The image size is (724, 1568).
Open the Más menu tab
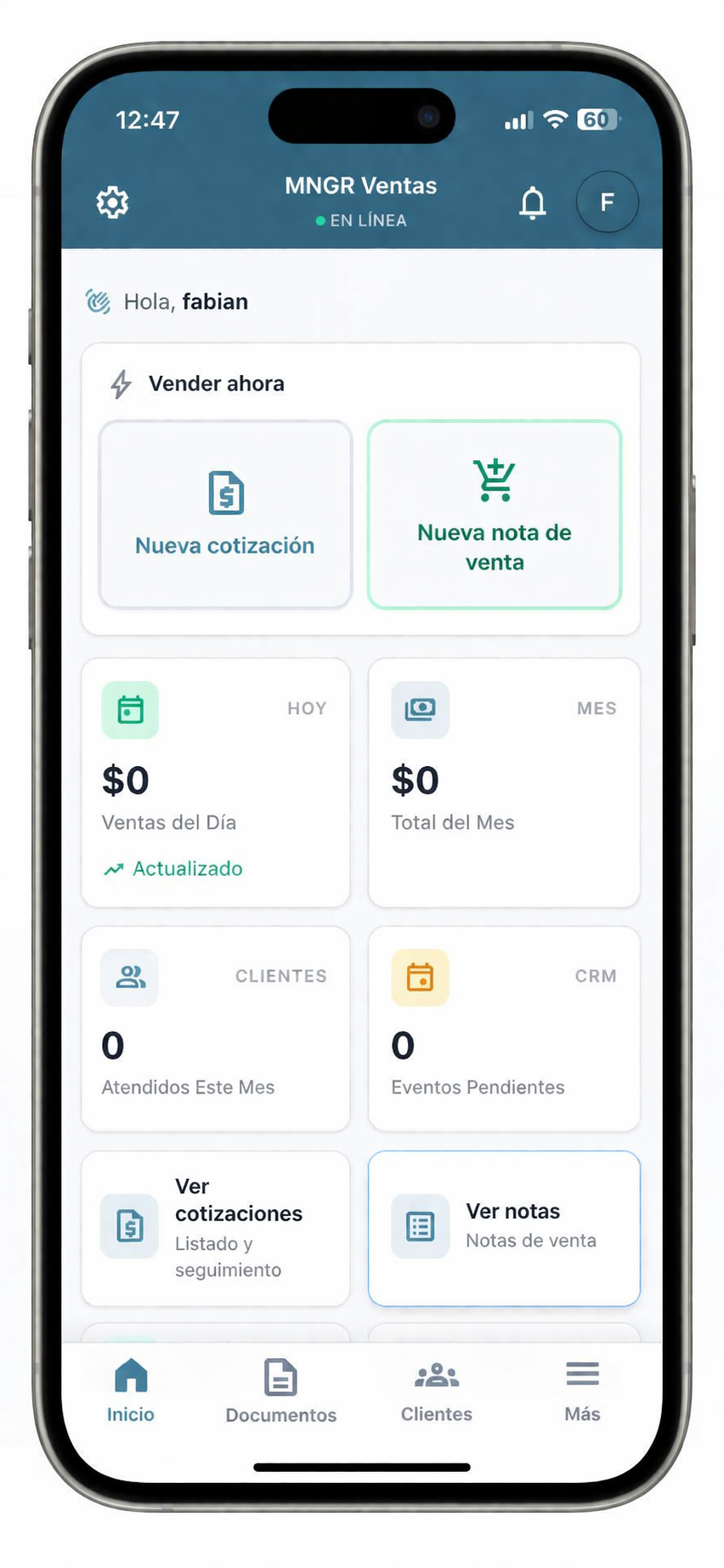point(582,1390)
